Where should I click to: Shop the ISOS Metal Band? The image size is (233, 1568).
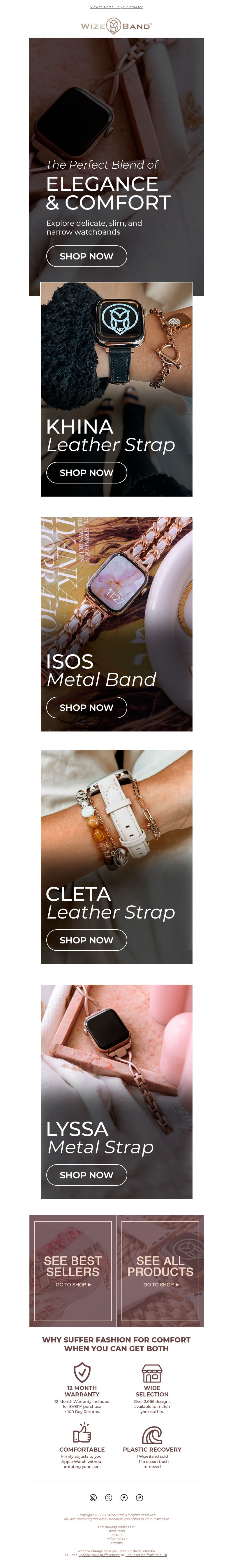tap(87, 707)
